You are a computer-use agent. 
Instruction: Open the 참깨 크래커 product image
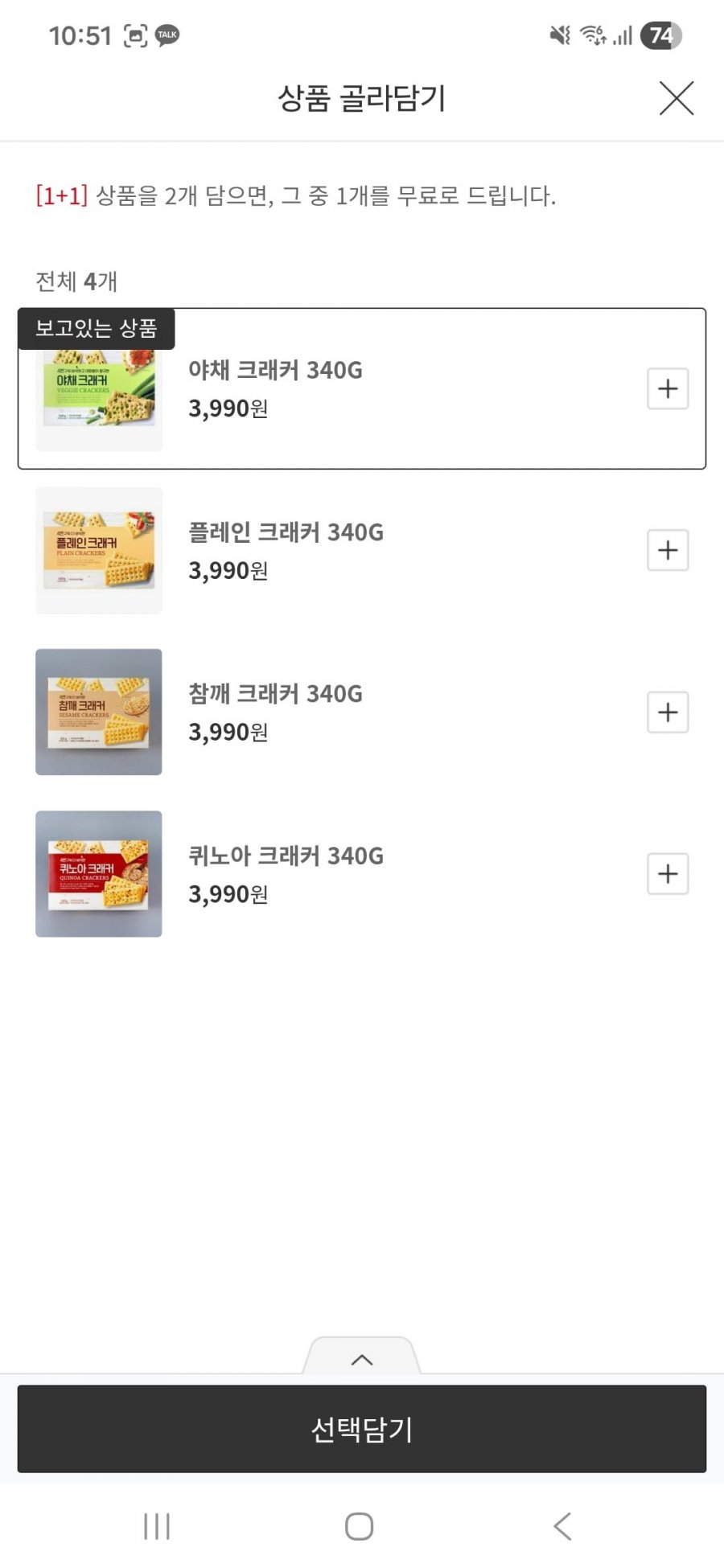pos(99,712)
